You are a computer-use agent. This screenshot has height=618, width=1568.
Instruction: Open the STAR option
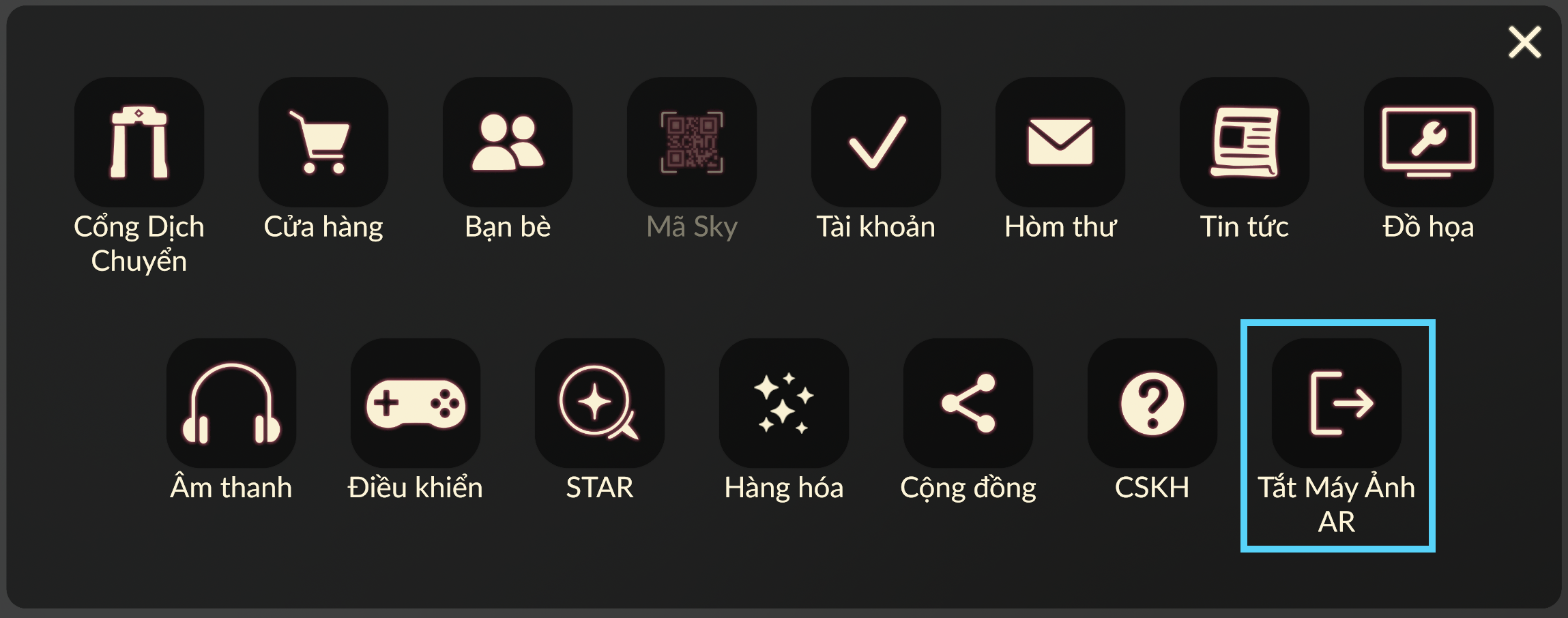tap(600, 403)
